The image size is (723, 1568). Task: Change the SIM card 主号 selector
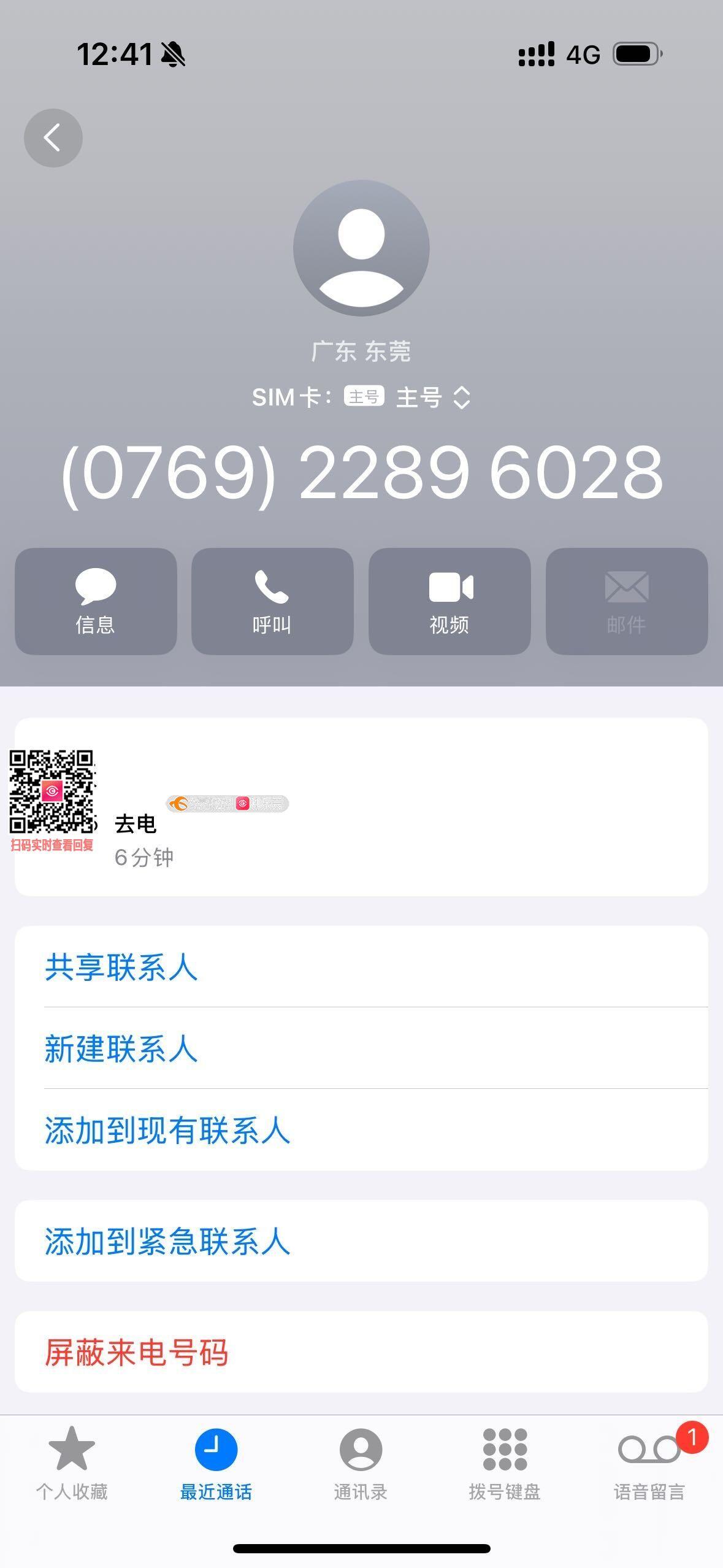pos(433,398)
